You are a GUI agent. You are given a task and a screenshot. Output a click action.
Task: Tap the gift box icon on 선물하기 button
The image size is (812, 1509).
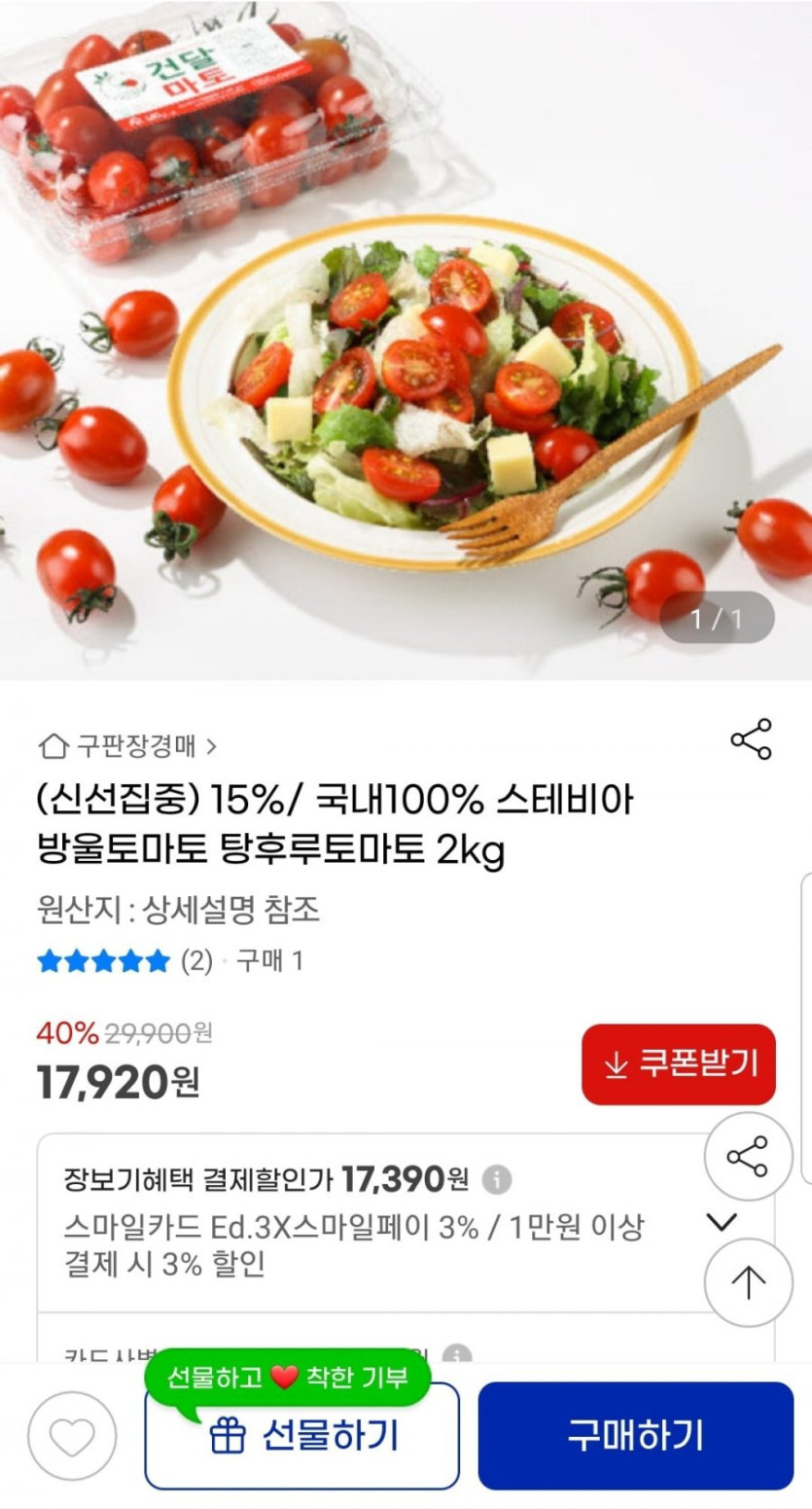pos(229,1434)
